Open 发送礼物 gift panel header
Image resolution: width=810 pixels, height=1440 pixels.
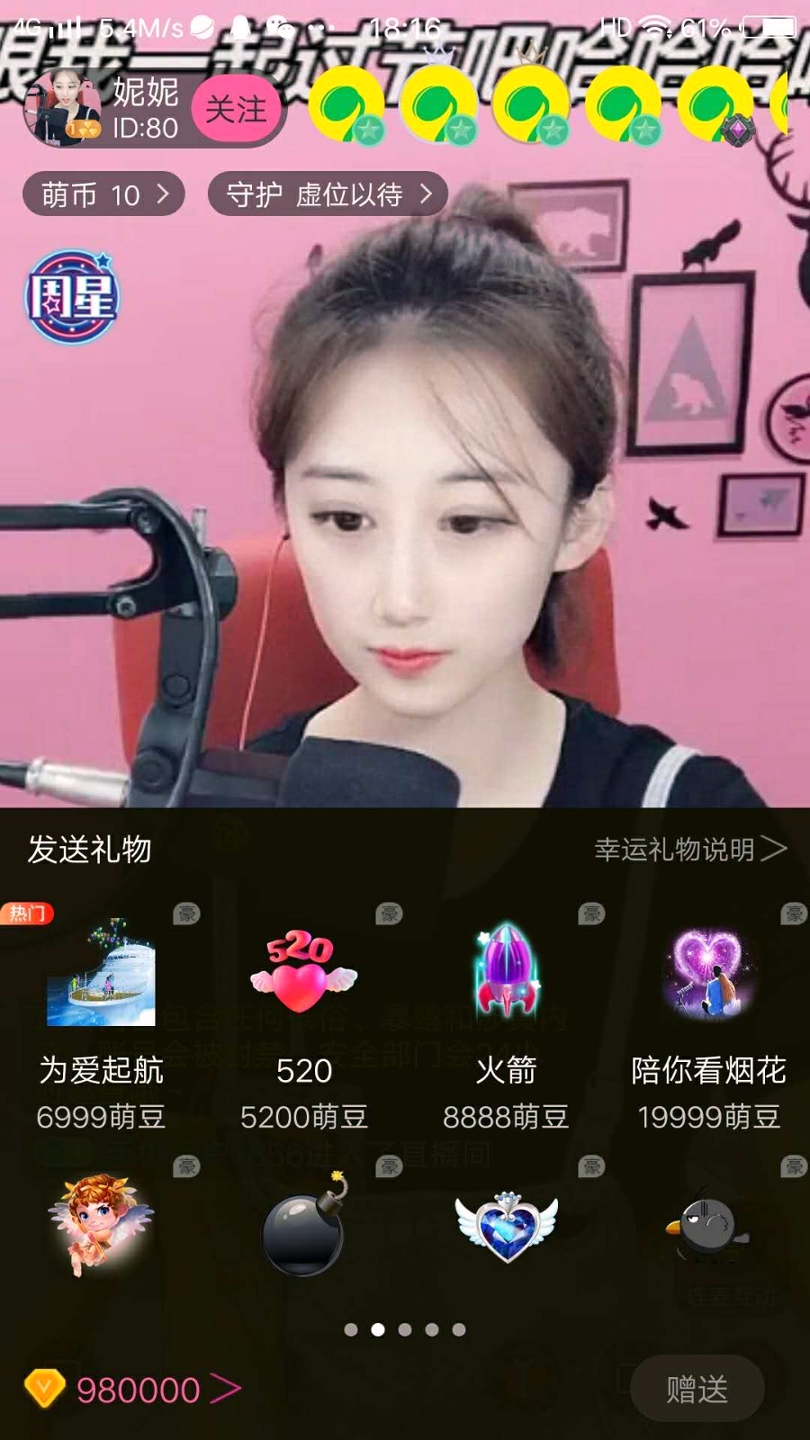point(88,850)
